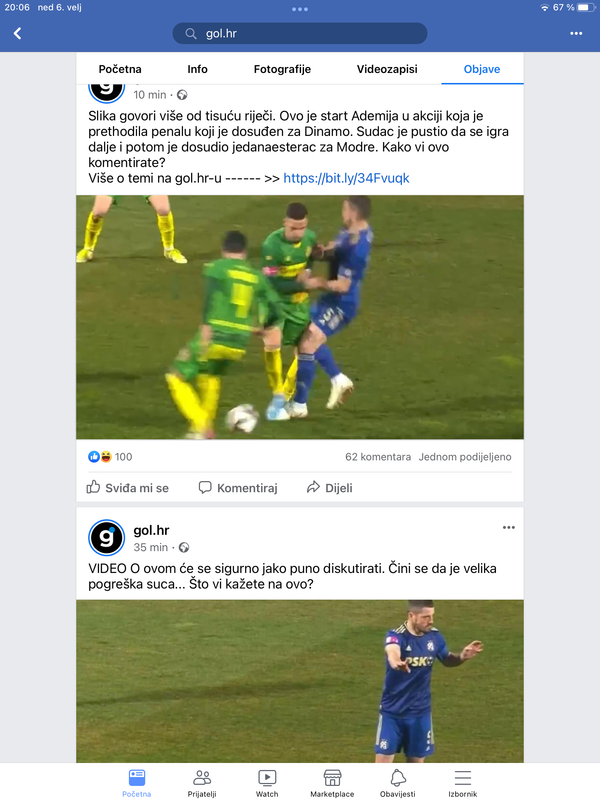Switch to the Početna page tab
Image resolution: width=600 pixels, height=800 pixels.
[x=120, y=69]
